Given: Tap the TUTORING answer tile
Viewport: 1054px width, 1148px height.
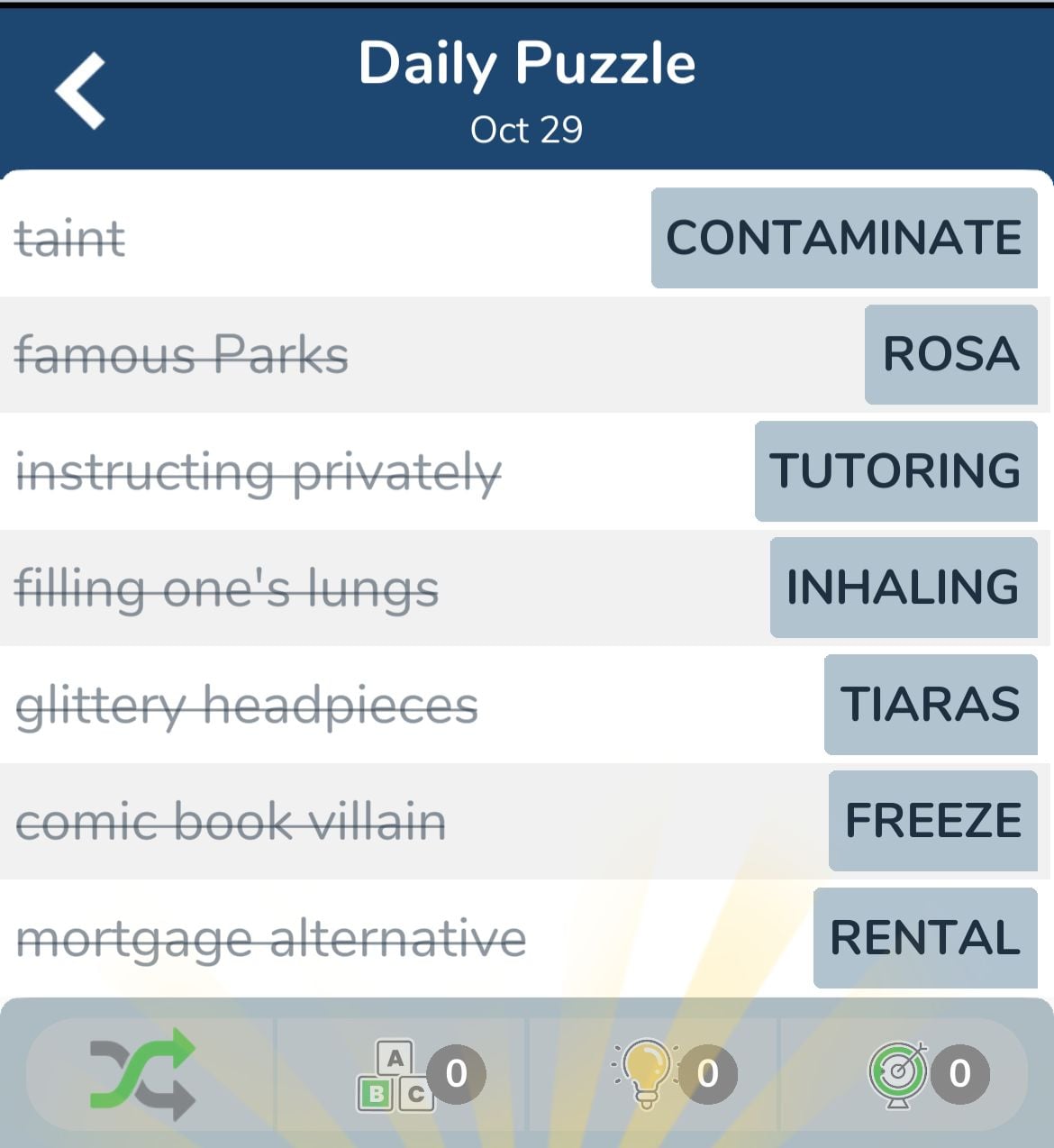Looking at the screenshot, I should [895, 470].
